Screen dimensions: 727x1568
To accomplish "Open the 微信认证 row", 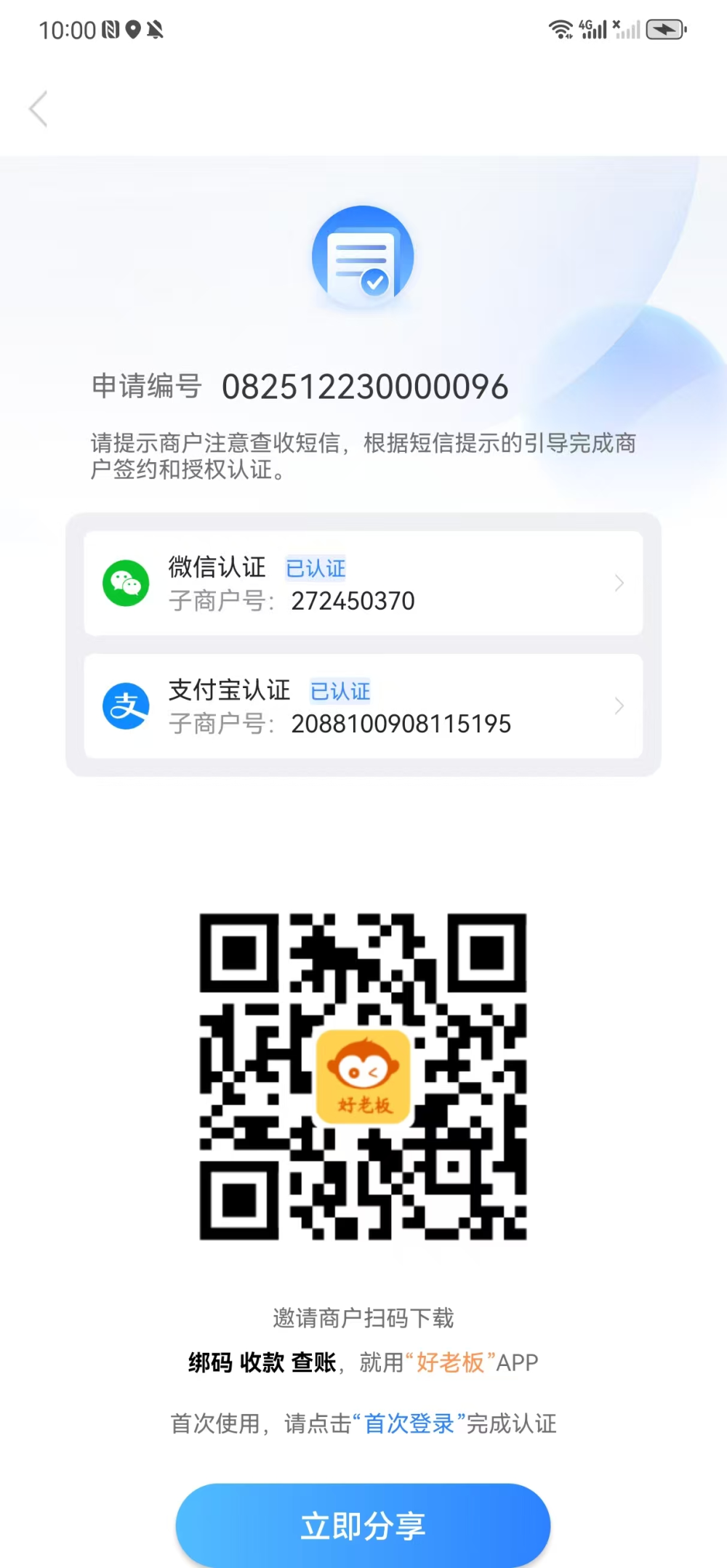I will point(363,583).
